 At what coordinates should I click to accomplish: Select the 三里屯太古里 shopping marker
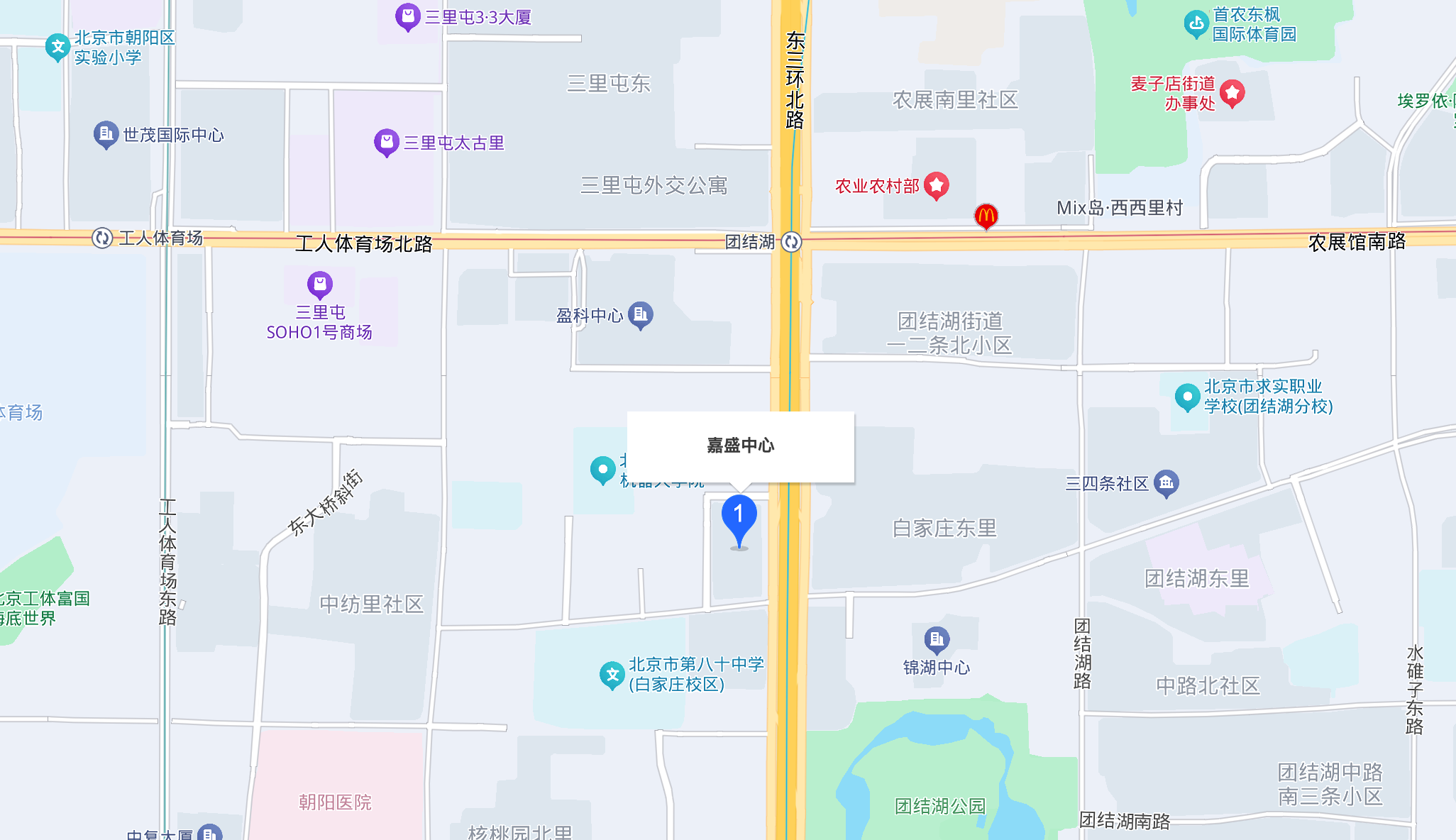(x=386, y=142)
